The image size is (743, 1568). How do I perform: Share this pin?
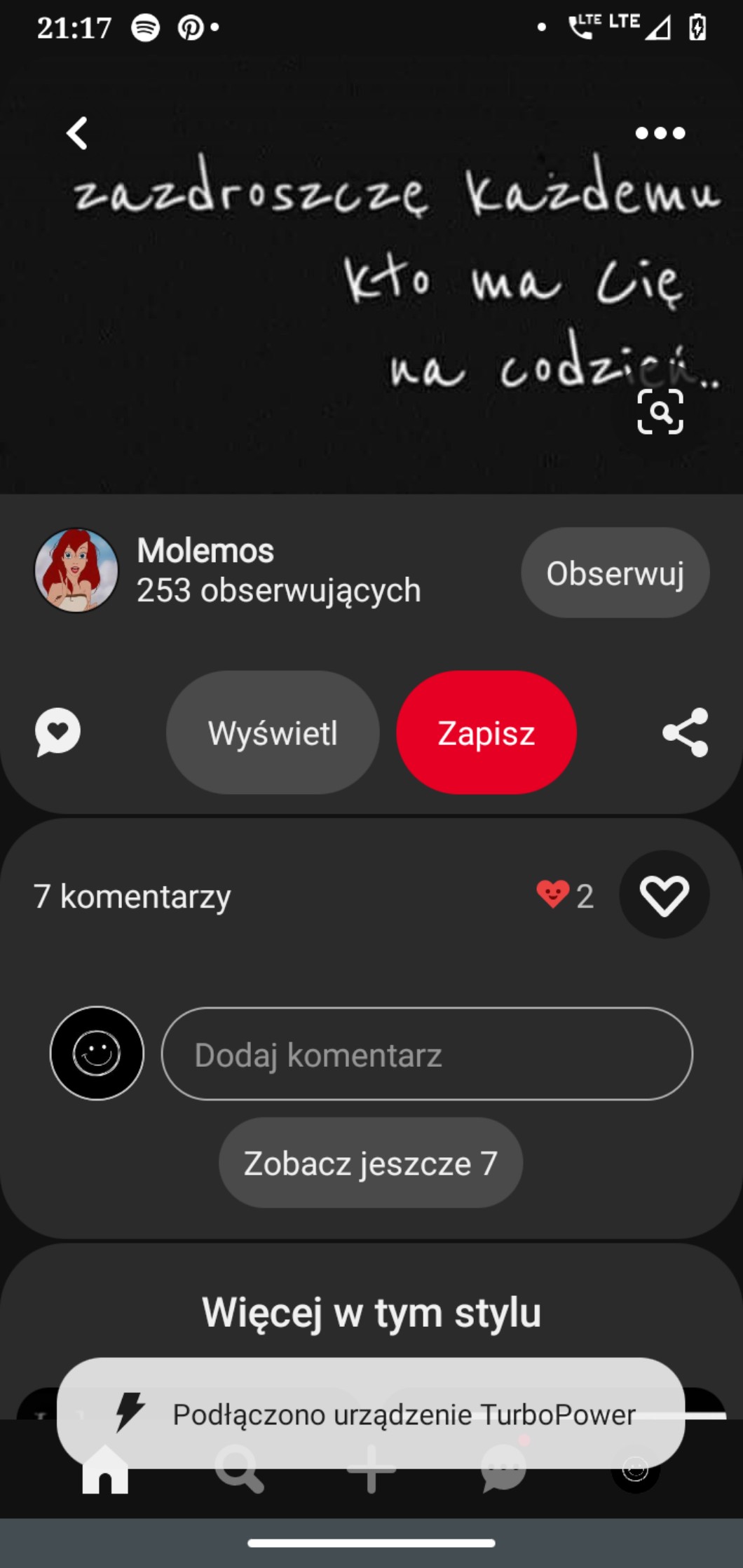click(685, 732)
